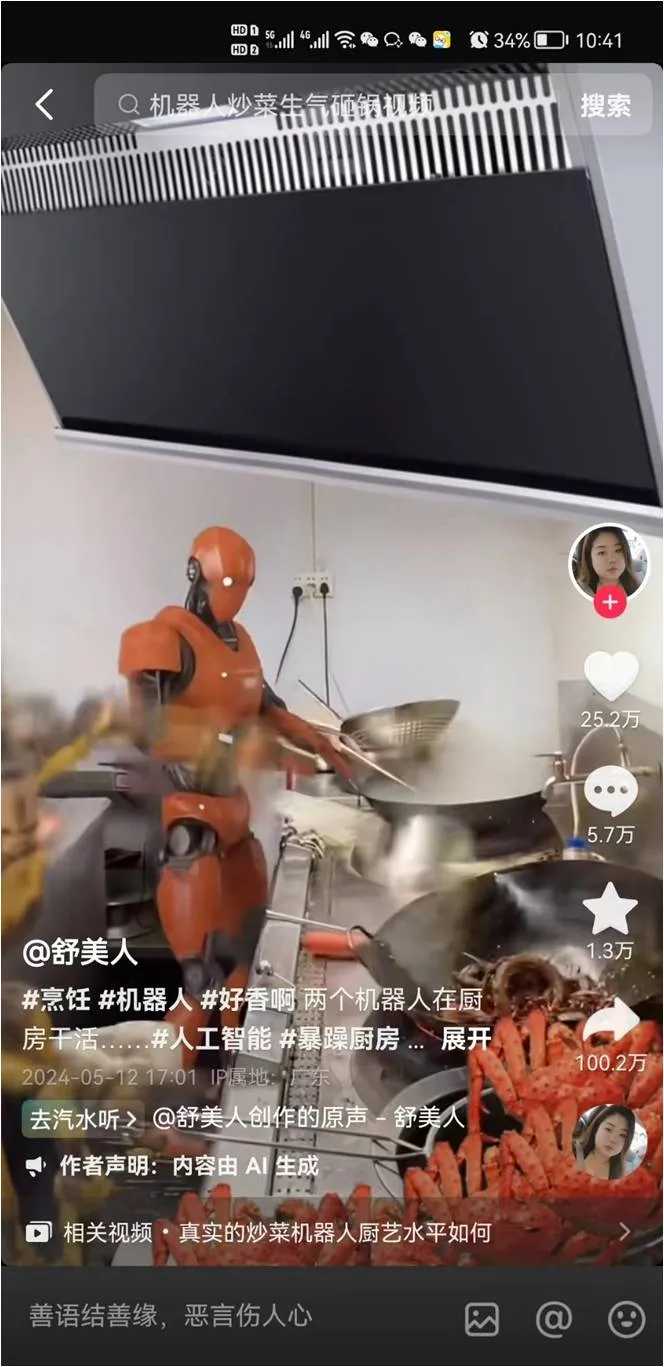
Task: Expand the caption with 展开
Action: (x=466, y=1039)
